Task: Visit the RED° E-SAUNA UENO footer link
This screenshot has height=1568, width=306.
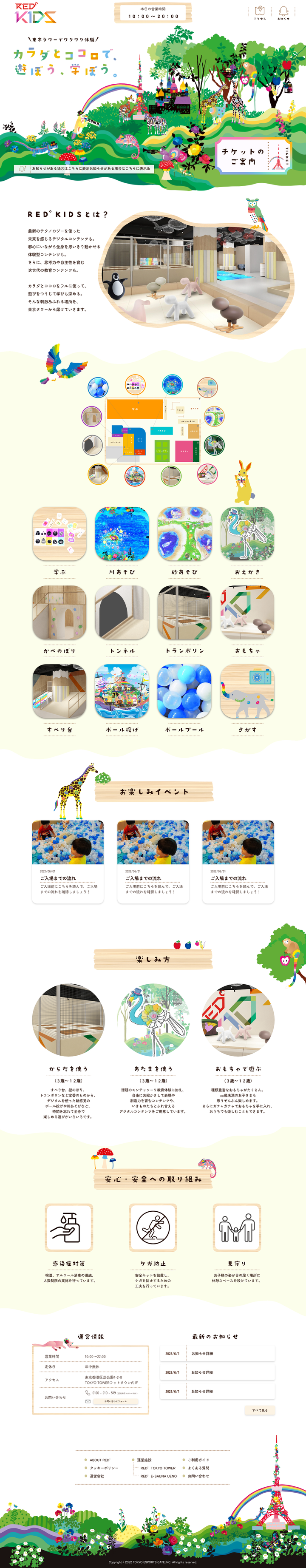Action: pyautogui.click(x=158, y=1475)
